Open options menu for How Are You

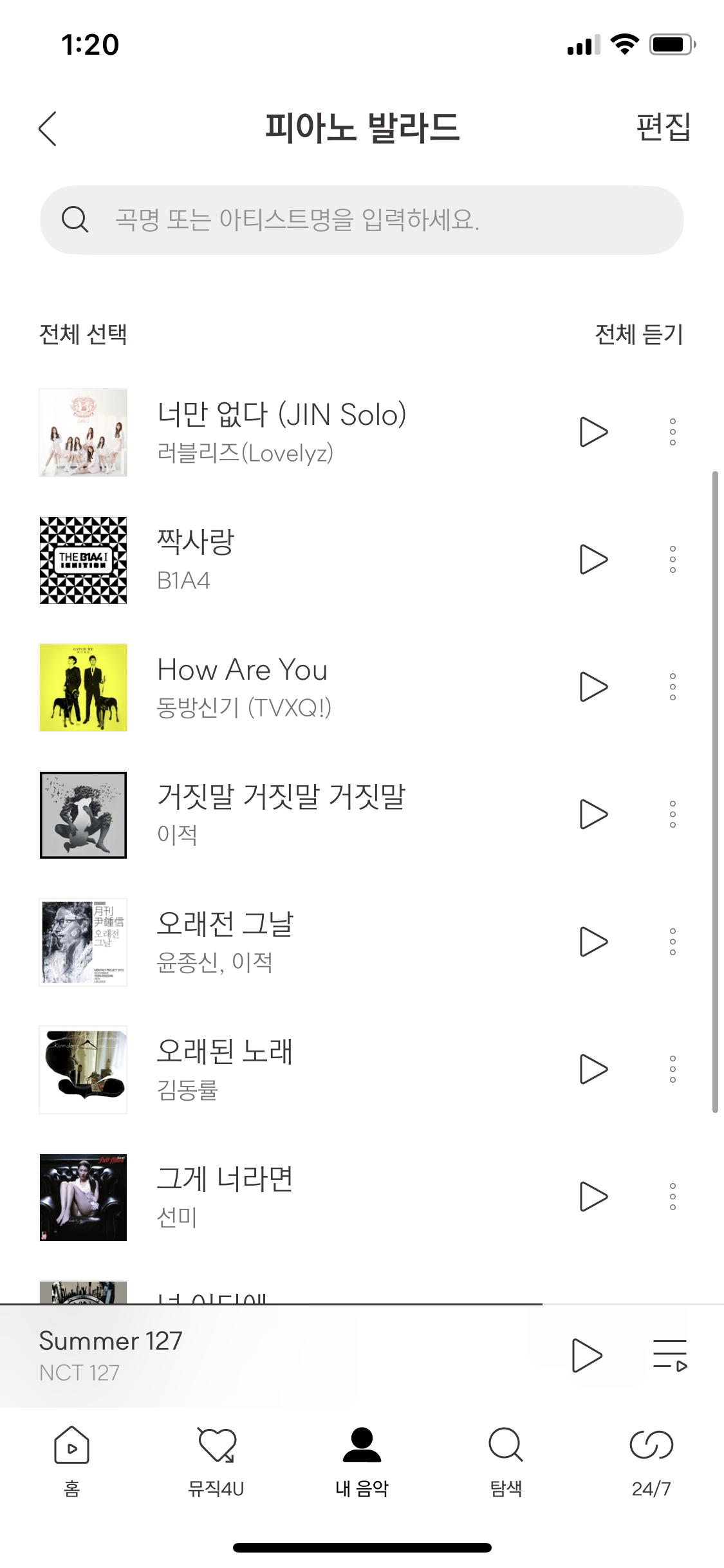(x=673, y=686)
